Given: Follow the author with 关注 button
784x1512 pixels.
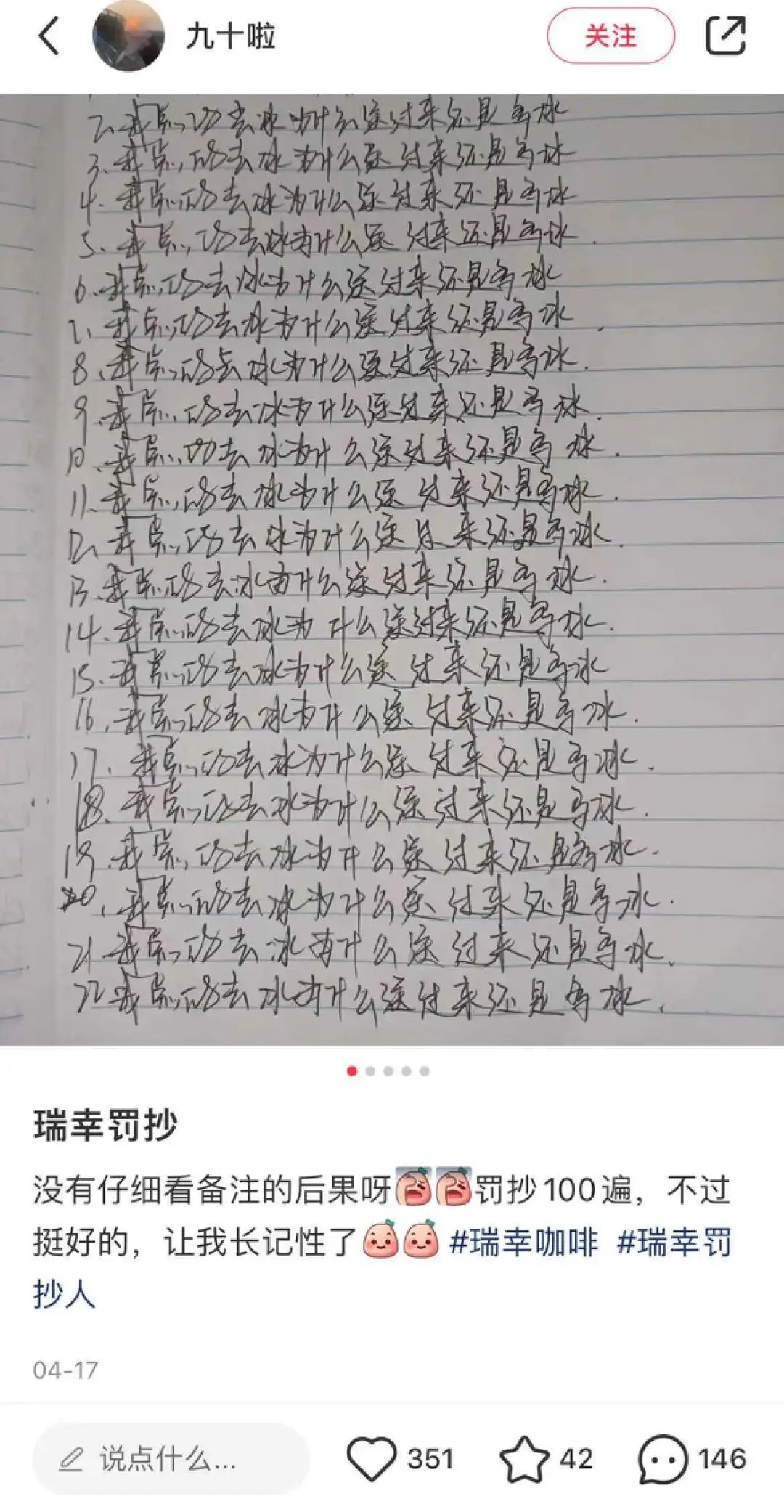Looking at the screenshot, I should click(x=611, y=36).
